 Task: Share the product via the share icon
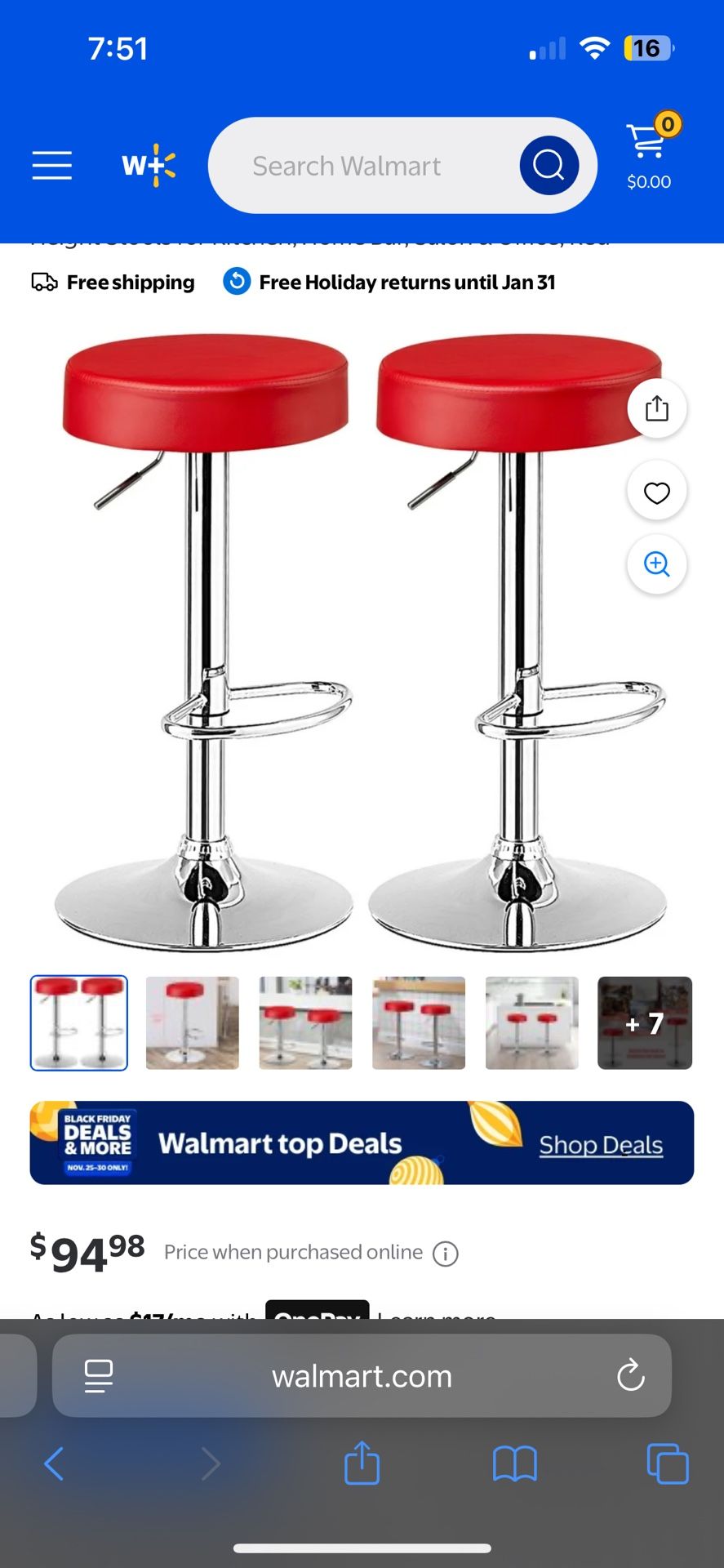(656, 408)
